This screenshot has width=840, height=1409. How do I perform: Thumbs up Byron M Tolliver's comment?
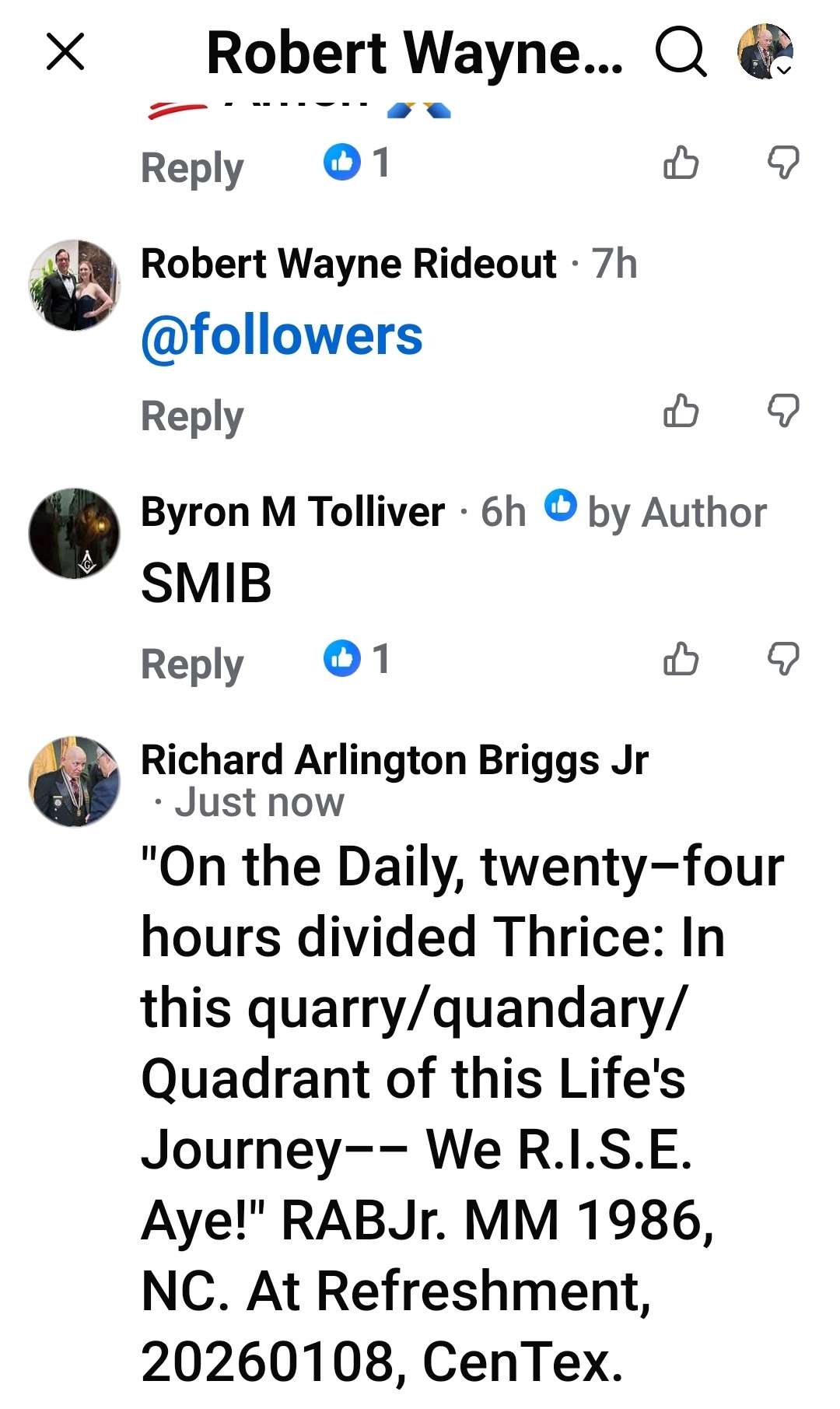[x=681, y=659]
